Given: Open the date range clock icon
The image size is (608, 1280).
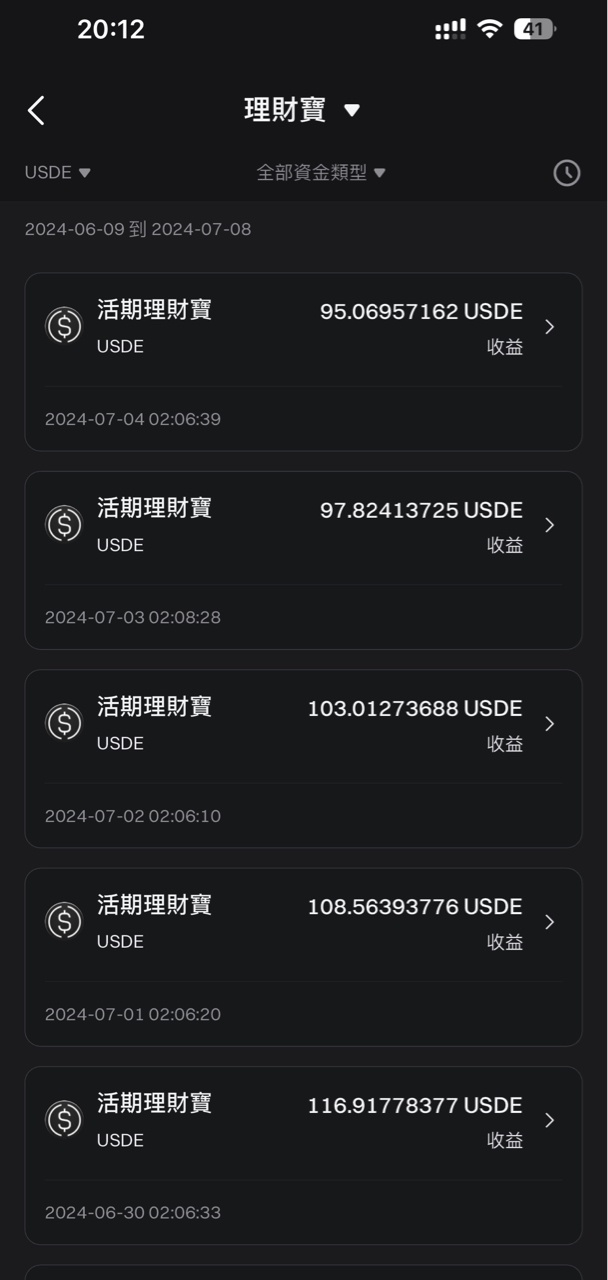Looking at the screenshot, I should tap(566, 173).
